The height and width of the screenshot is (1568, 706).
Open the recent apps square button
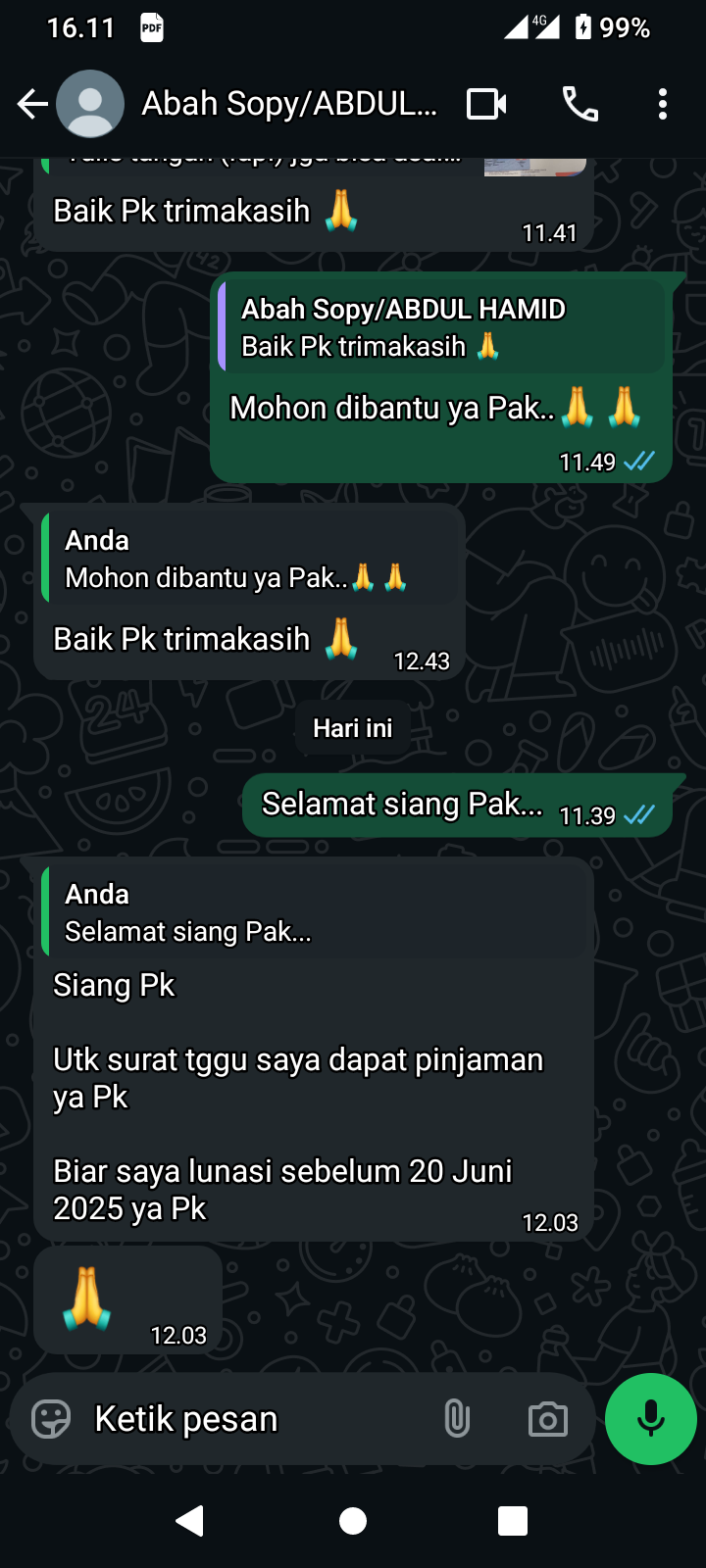[511, 1520]
